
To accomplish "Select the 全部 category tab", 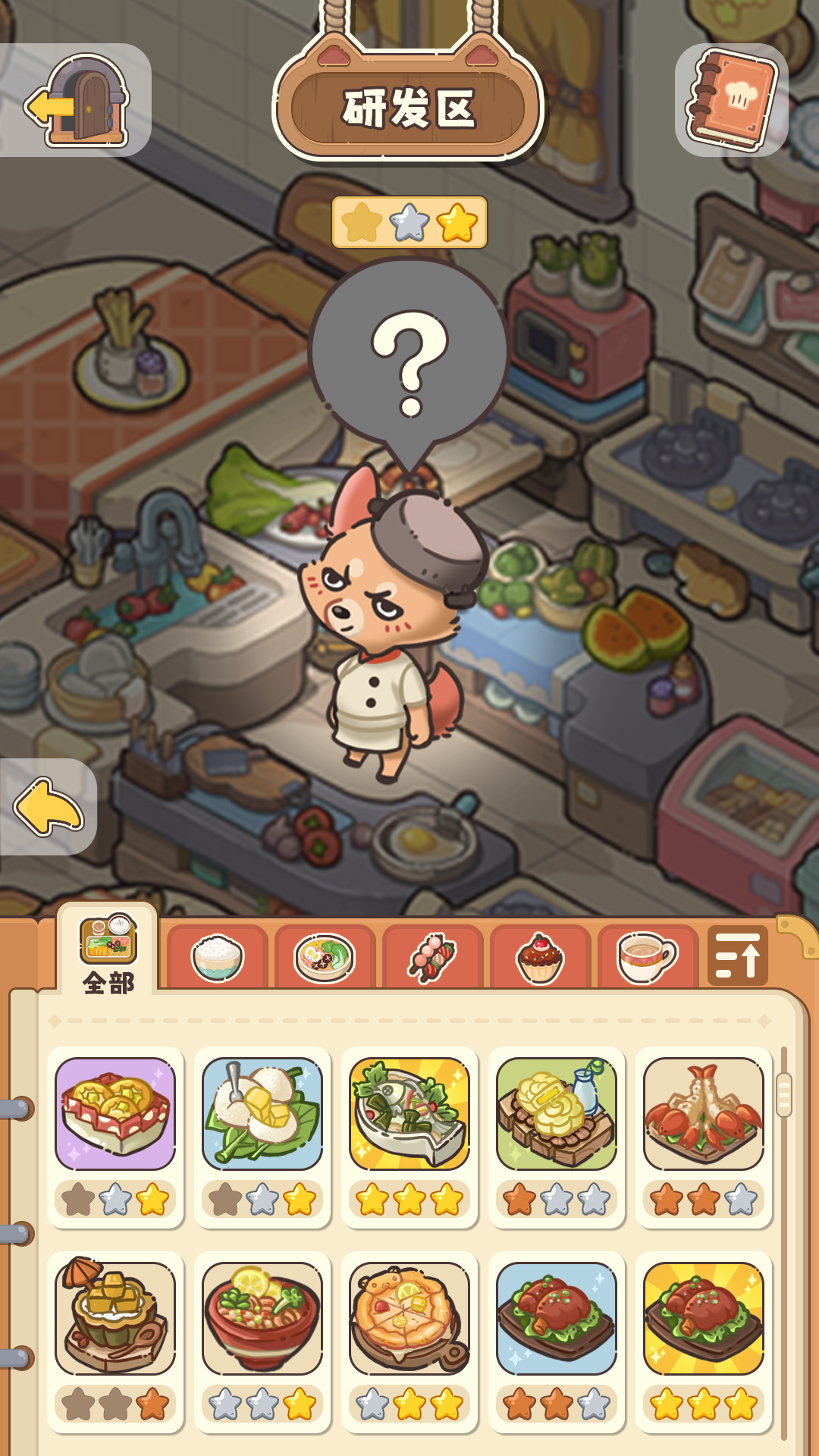I will coord(108,952).
